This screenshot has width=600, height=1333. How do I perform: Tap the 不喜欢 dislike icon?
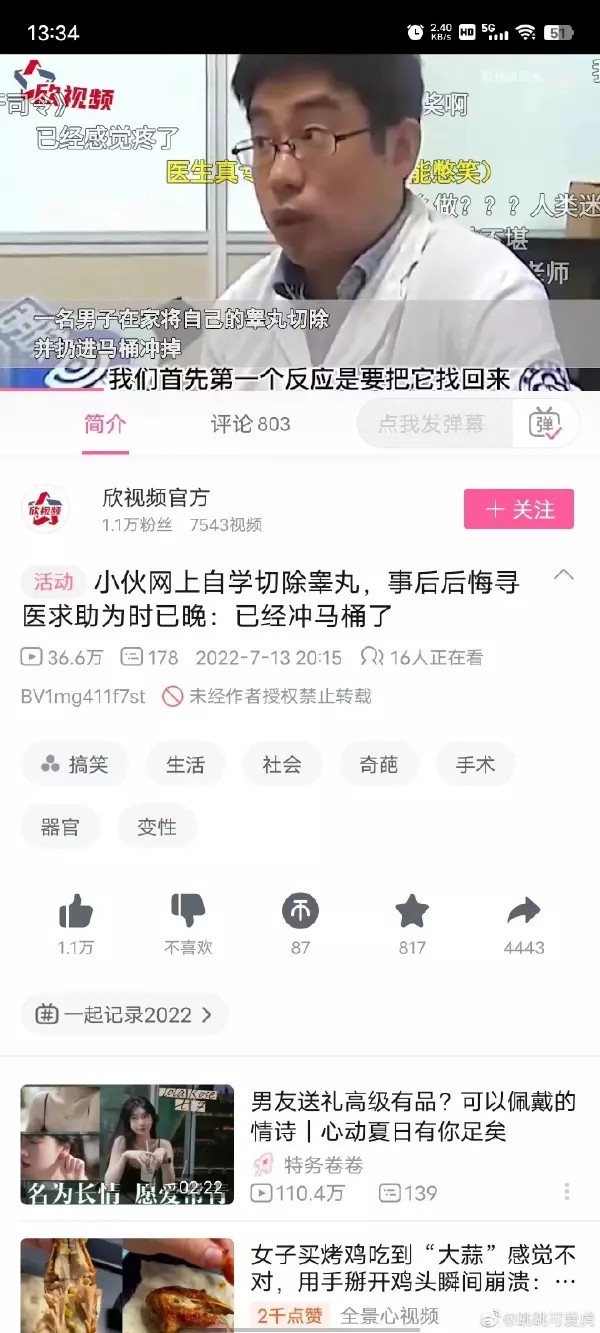pos(188,911)
